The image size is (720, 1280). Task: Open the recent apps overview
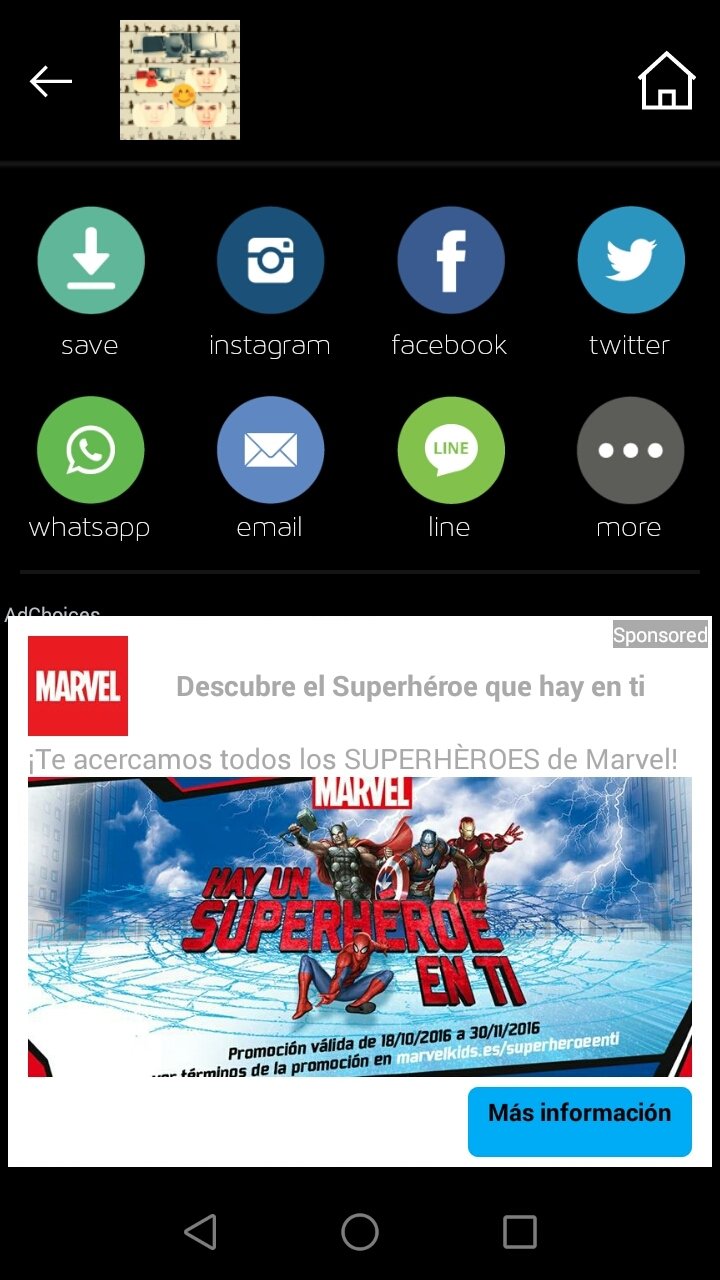click(520, 1232)
